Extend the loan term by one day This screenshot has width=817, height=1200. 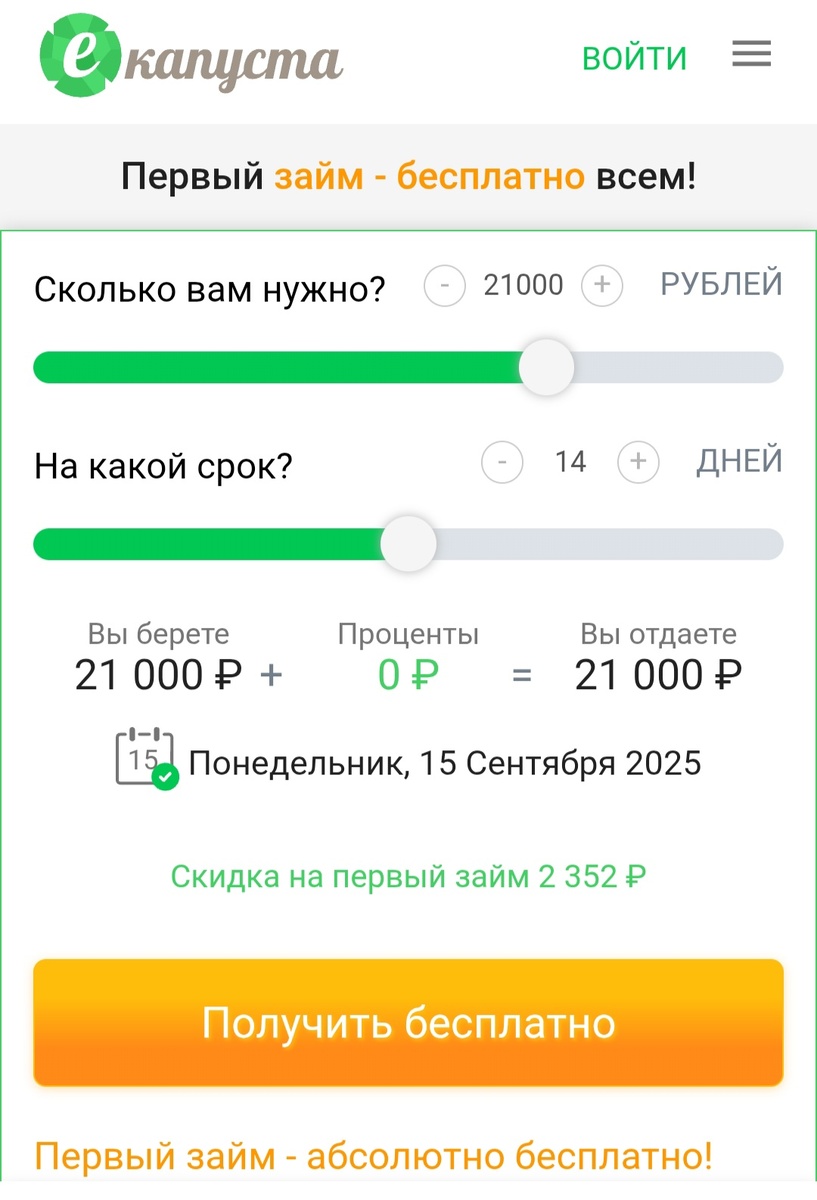pos(638,462)
